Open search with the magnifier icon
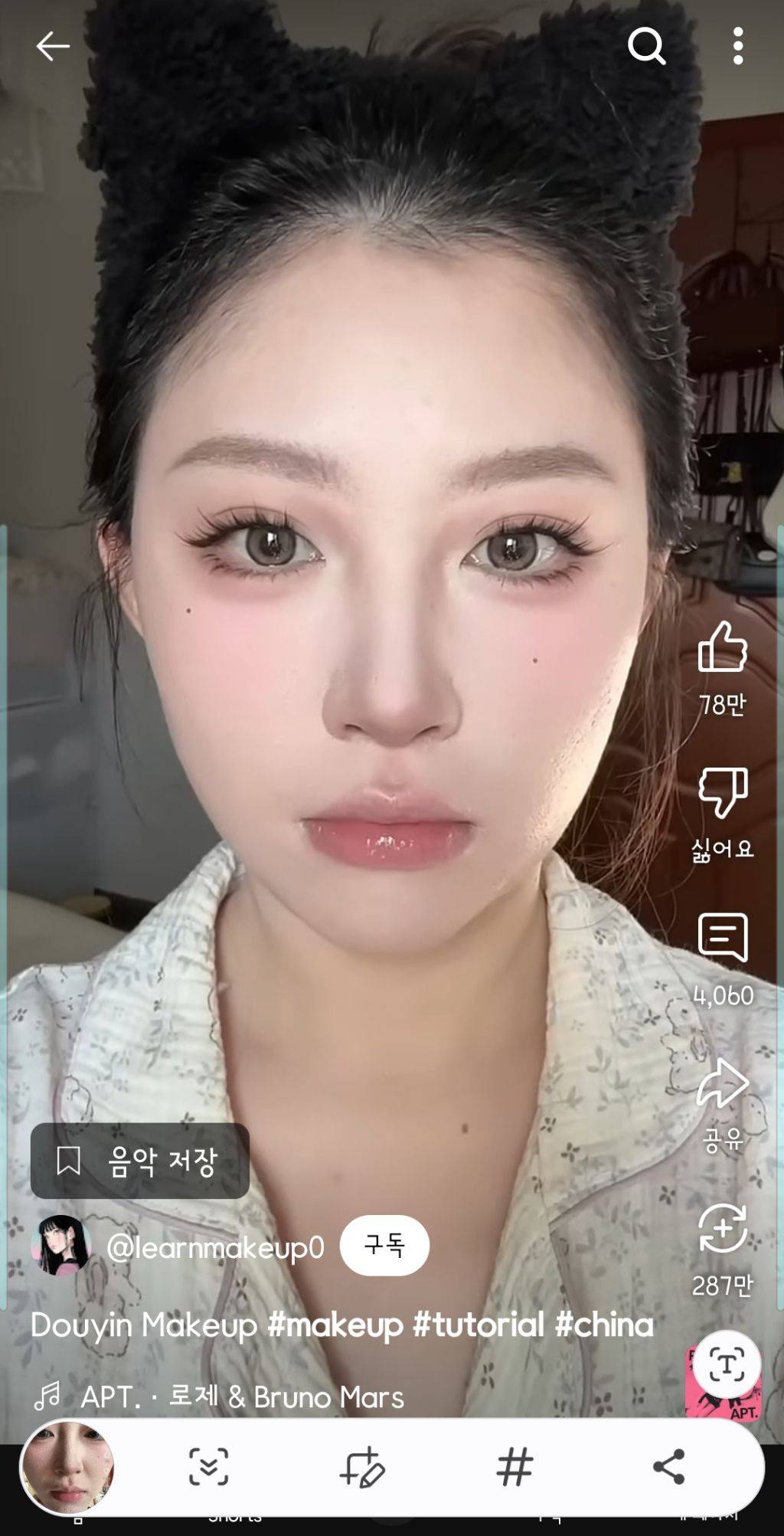Image resolution: width=784 pixels, height=1536 pixels. point(647,47)
